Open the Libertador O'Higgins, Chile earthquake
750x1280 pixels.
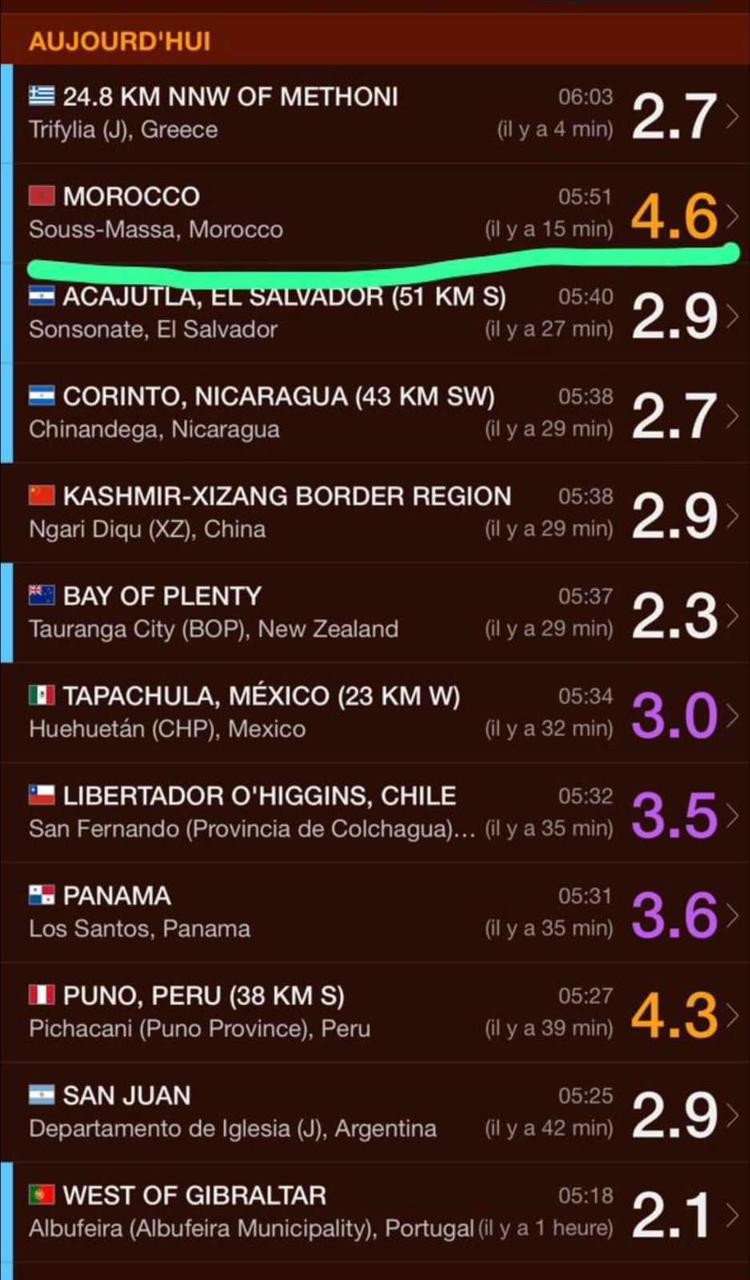375,812
